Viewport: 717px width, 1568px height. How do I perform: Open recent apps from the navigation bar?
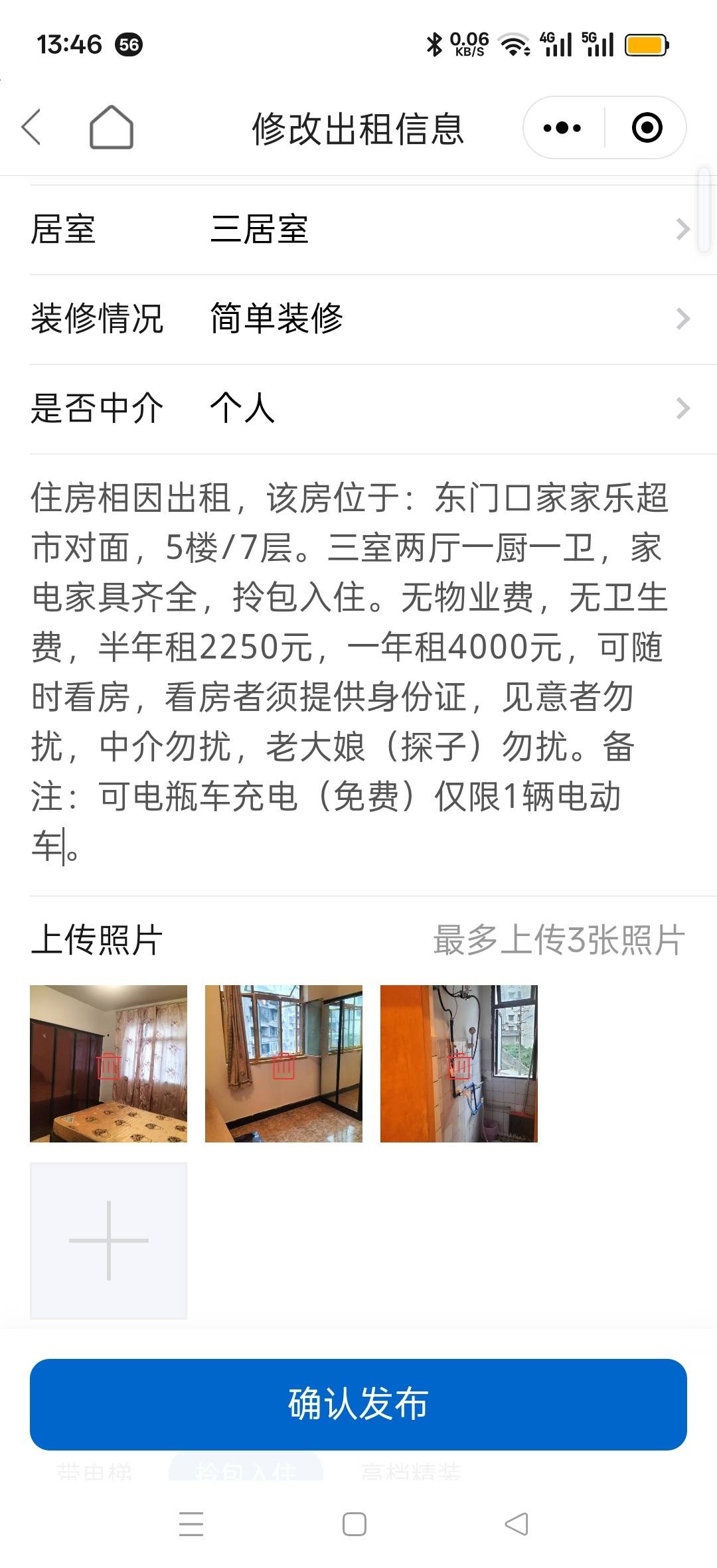click(191, 1524)
